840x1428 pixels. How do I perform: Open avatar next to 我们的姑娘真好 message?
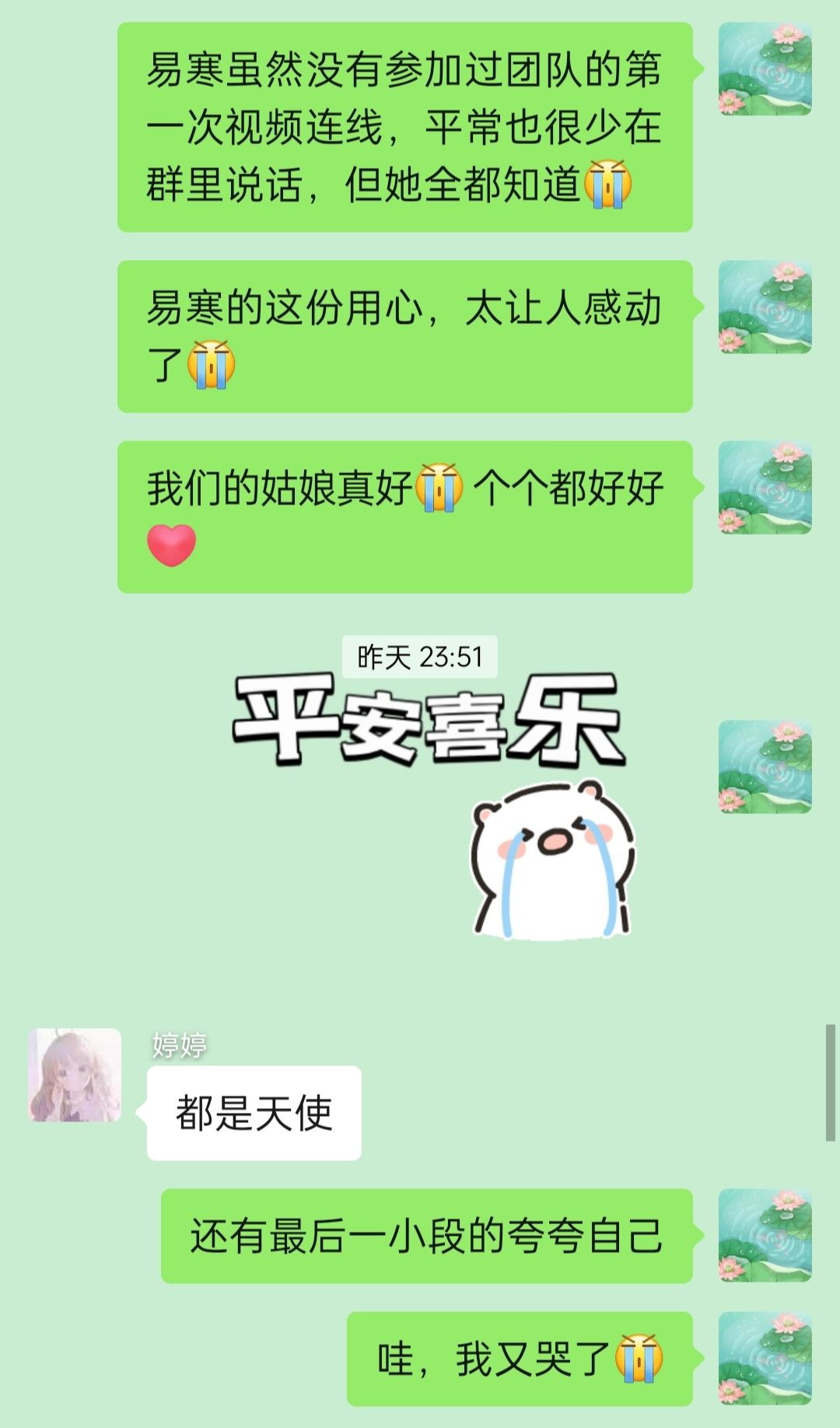(x=765, y=487)
